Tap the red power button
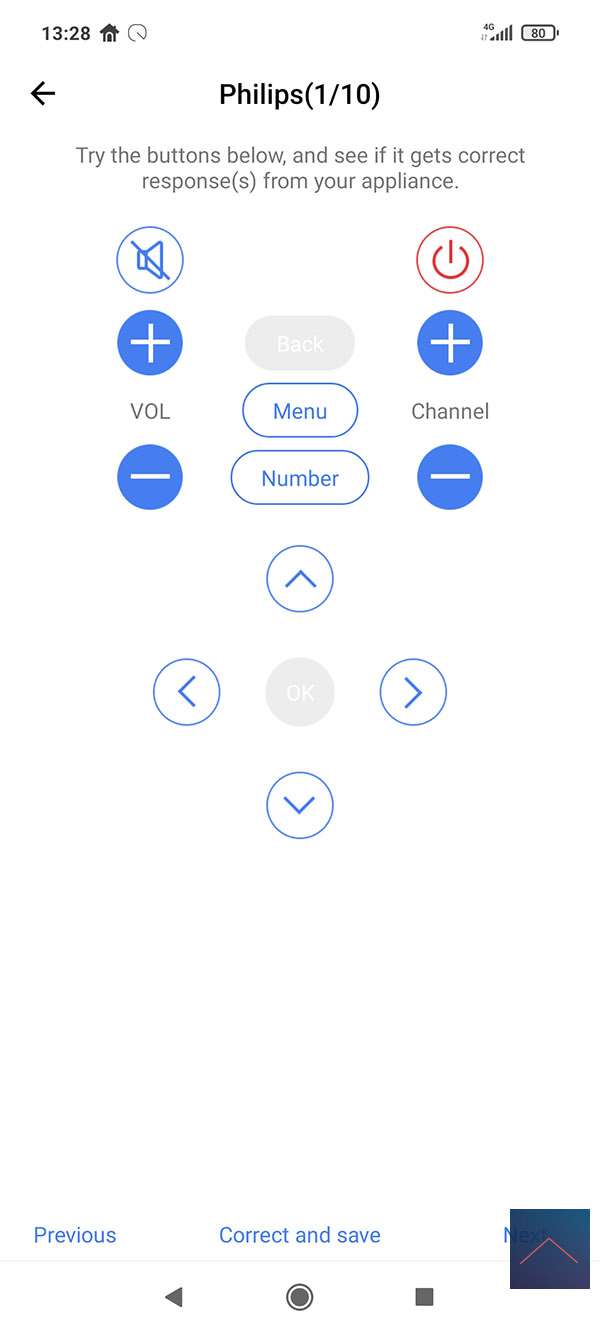600x1333 pixels. coord(450,260)
